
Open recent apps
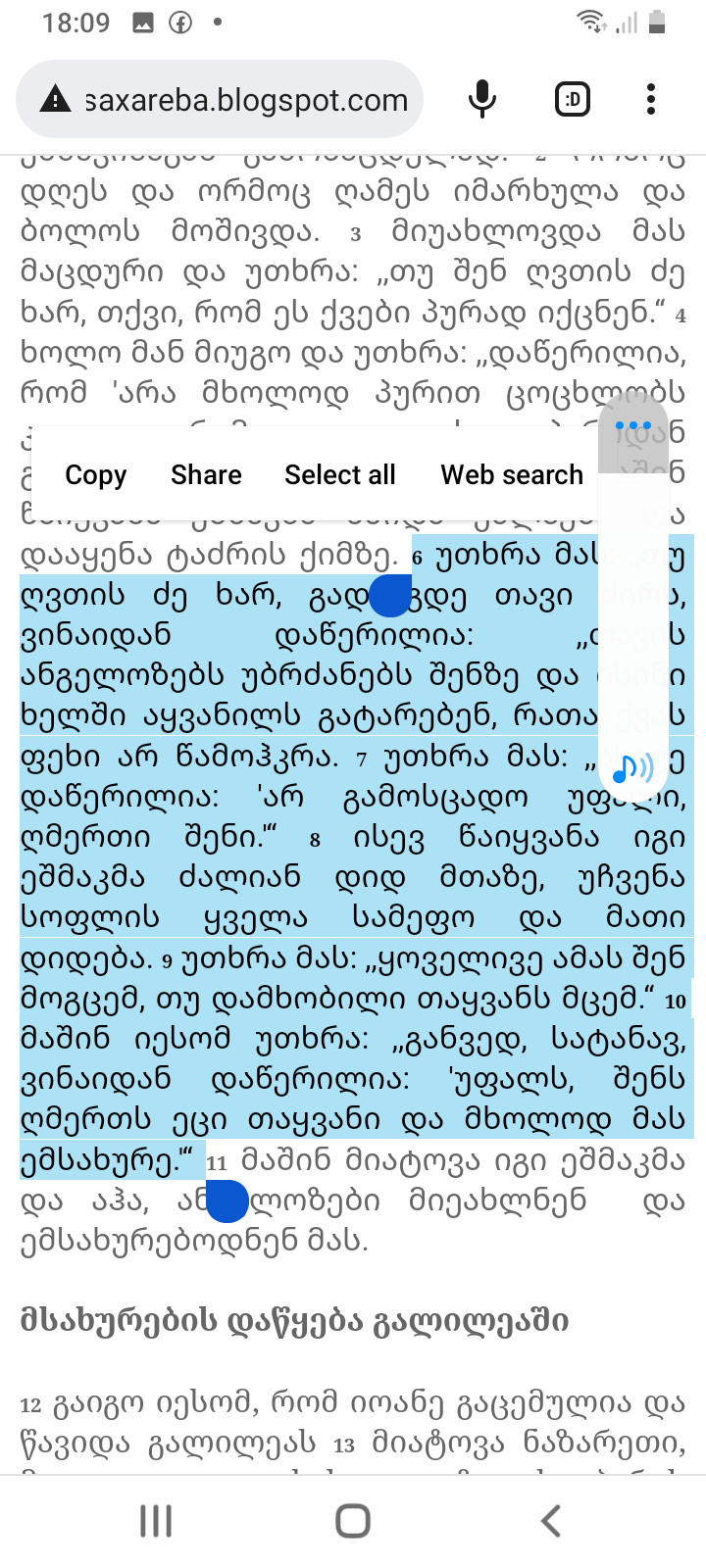156,1521
